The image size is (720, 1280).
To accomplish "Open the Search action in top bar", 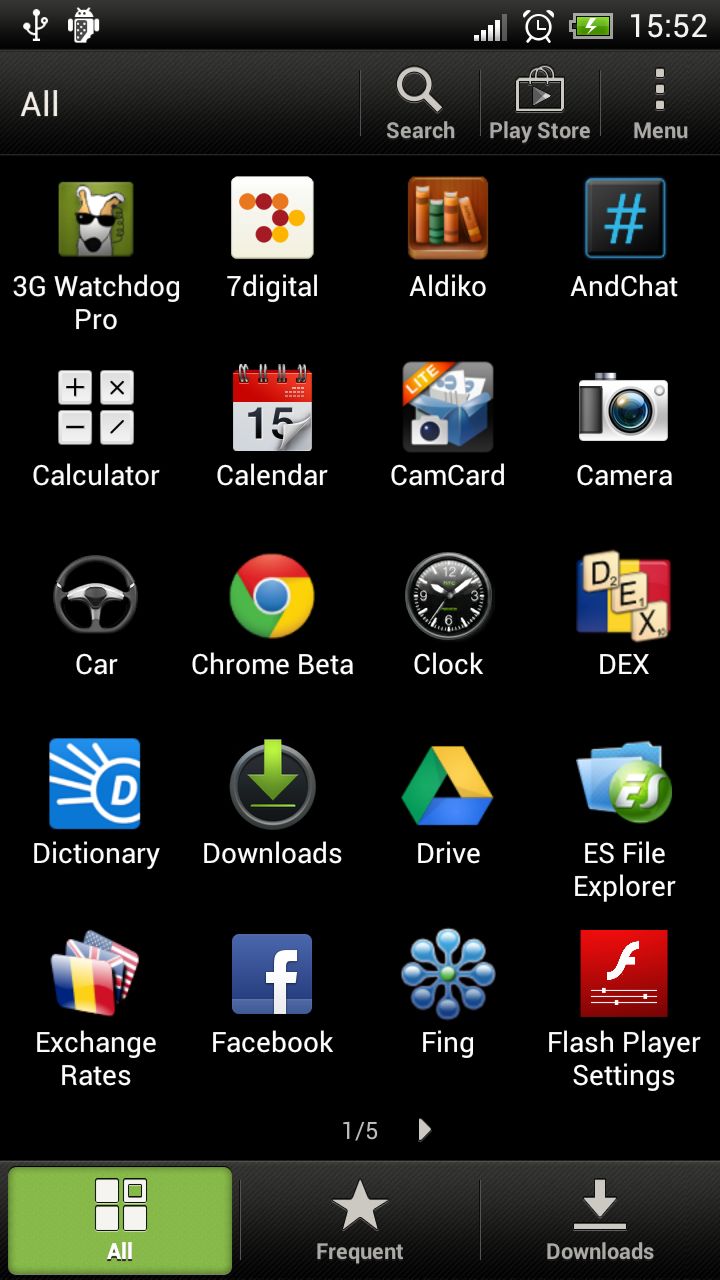I will pos(420,103).
